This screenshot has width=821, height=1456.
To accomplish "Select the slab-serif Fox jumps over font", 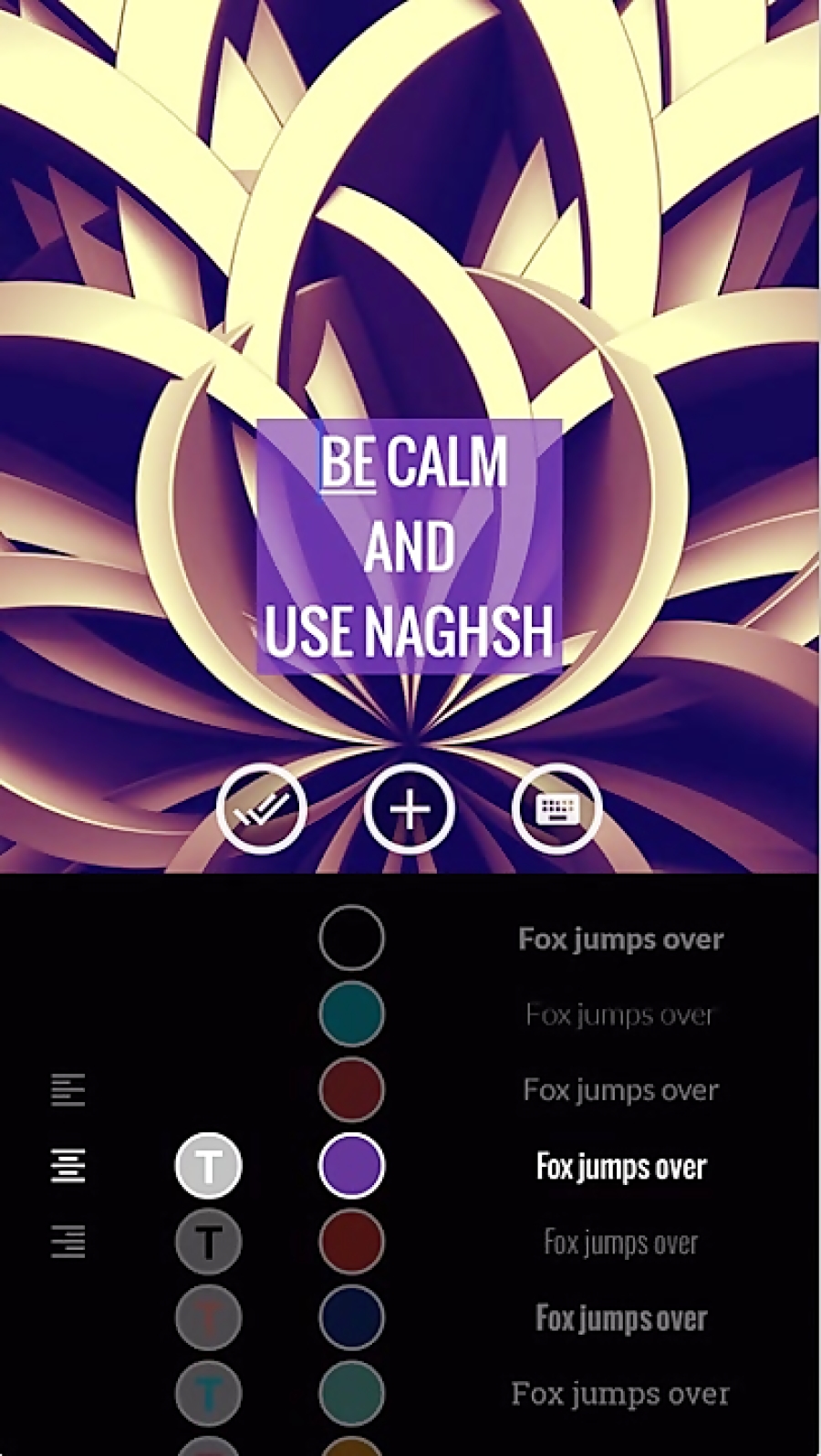I will (x=620, y=1394).
